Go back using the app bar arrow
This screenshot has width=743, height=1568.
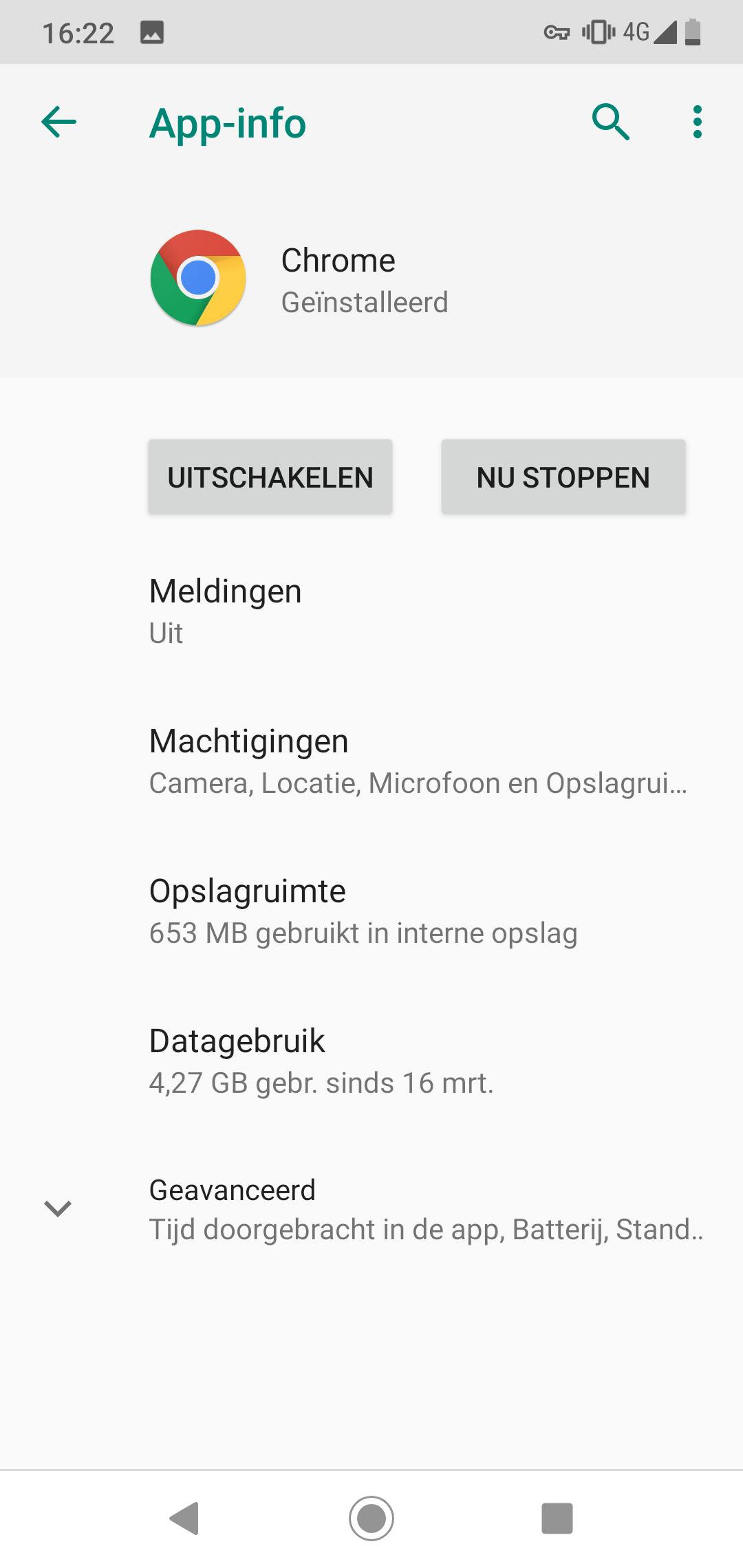59,122
